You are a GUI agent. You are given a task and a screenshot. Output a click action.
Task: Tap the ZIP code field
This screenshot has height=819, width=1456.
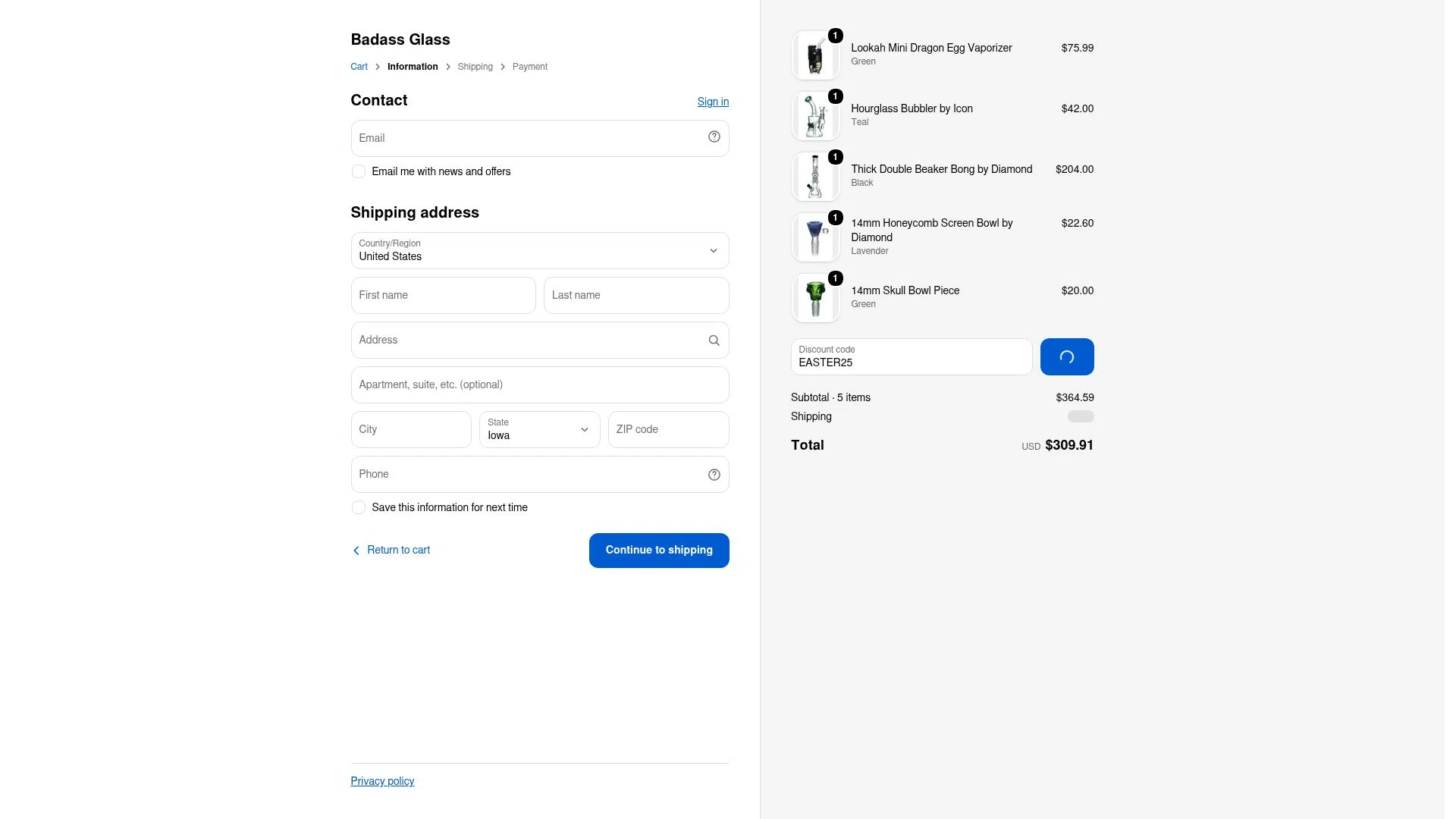[x=669, y=430]
